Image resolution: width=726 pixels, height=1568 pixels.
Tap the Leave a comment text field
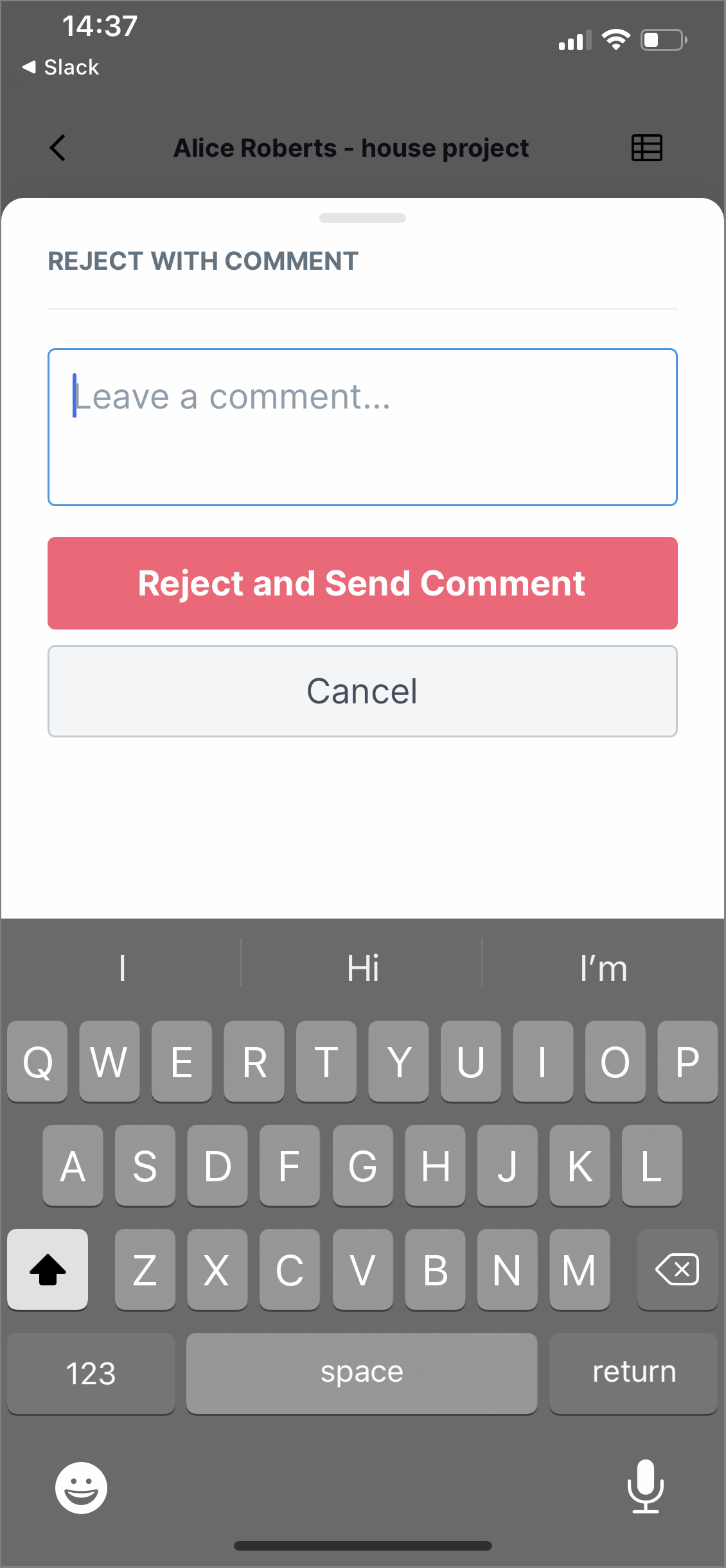click(x=362, y=427)
